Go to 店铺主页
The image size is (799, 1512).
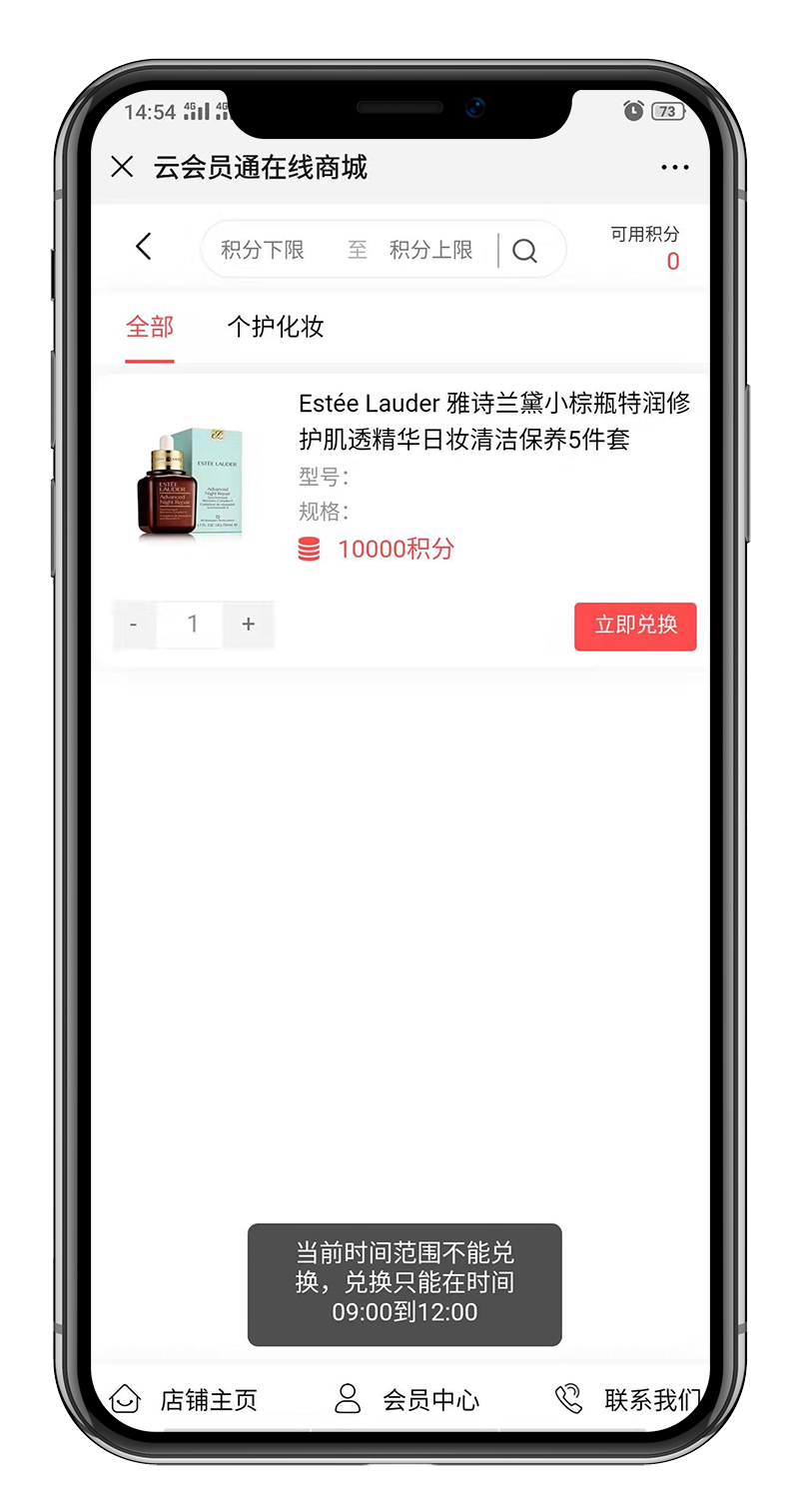(185, 1399)
